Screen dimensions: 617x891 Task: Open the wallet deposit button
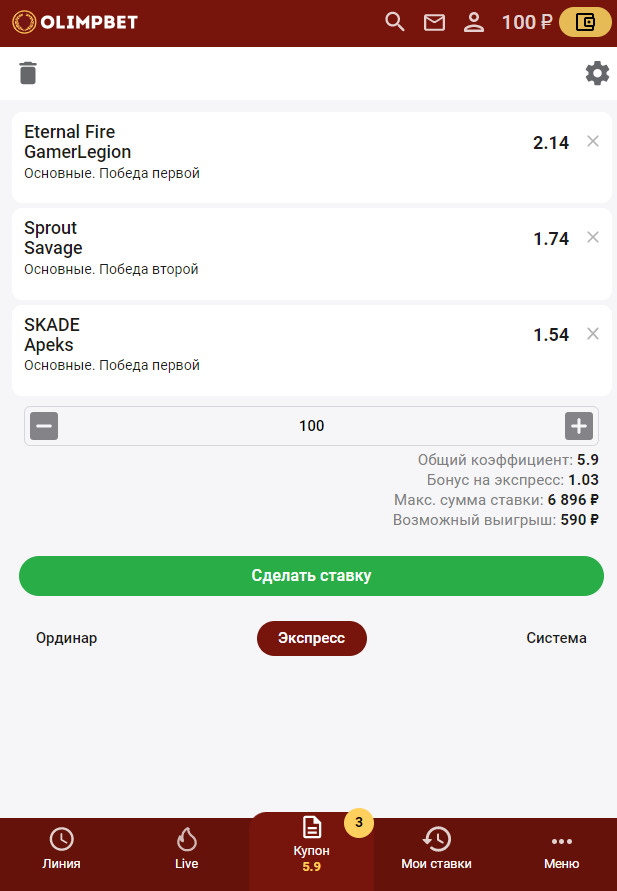click(x=585, y=22)
